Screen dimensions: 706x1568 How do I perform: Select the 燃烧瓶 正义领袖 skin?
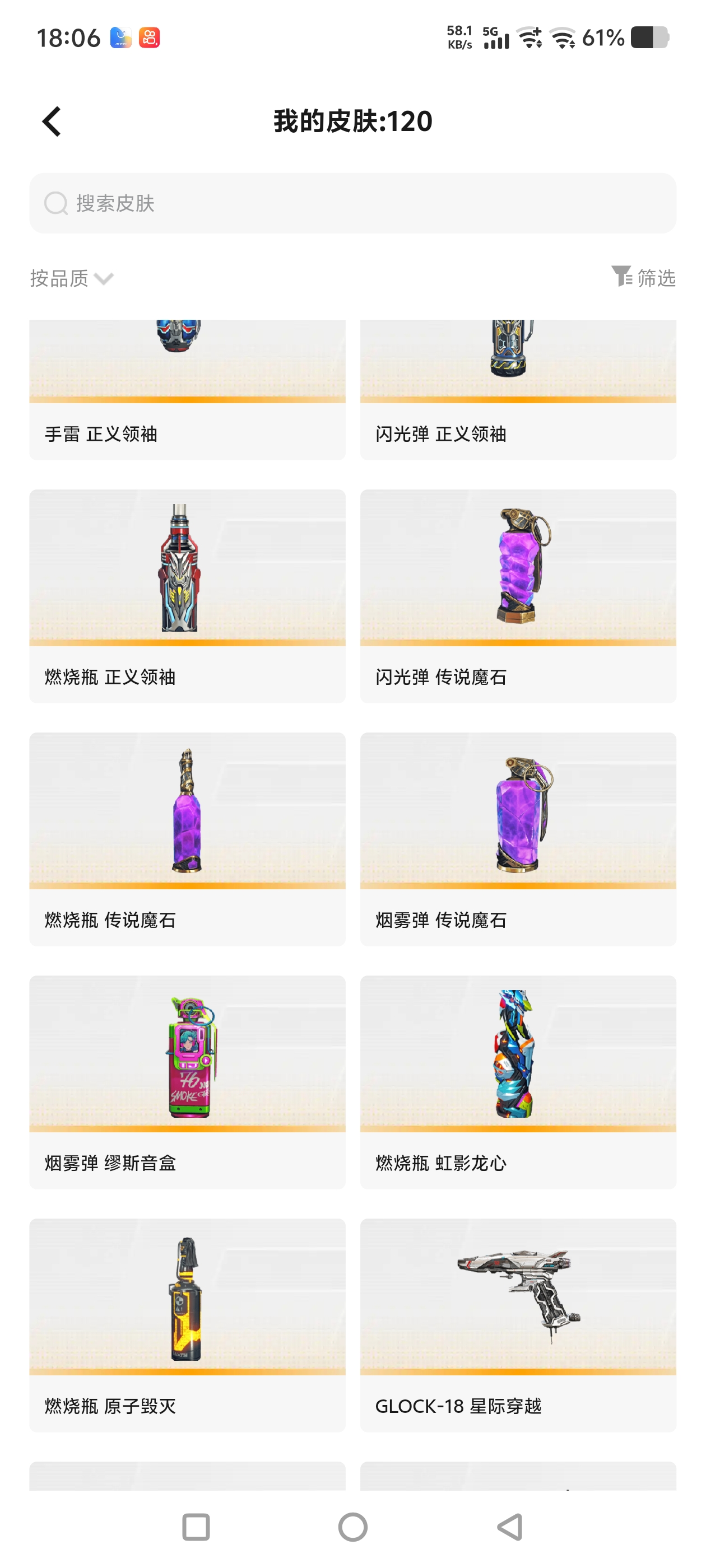(187, 596)
